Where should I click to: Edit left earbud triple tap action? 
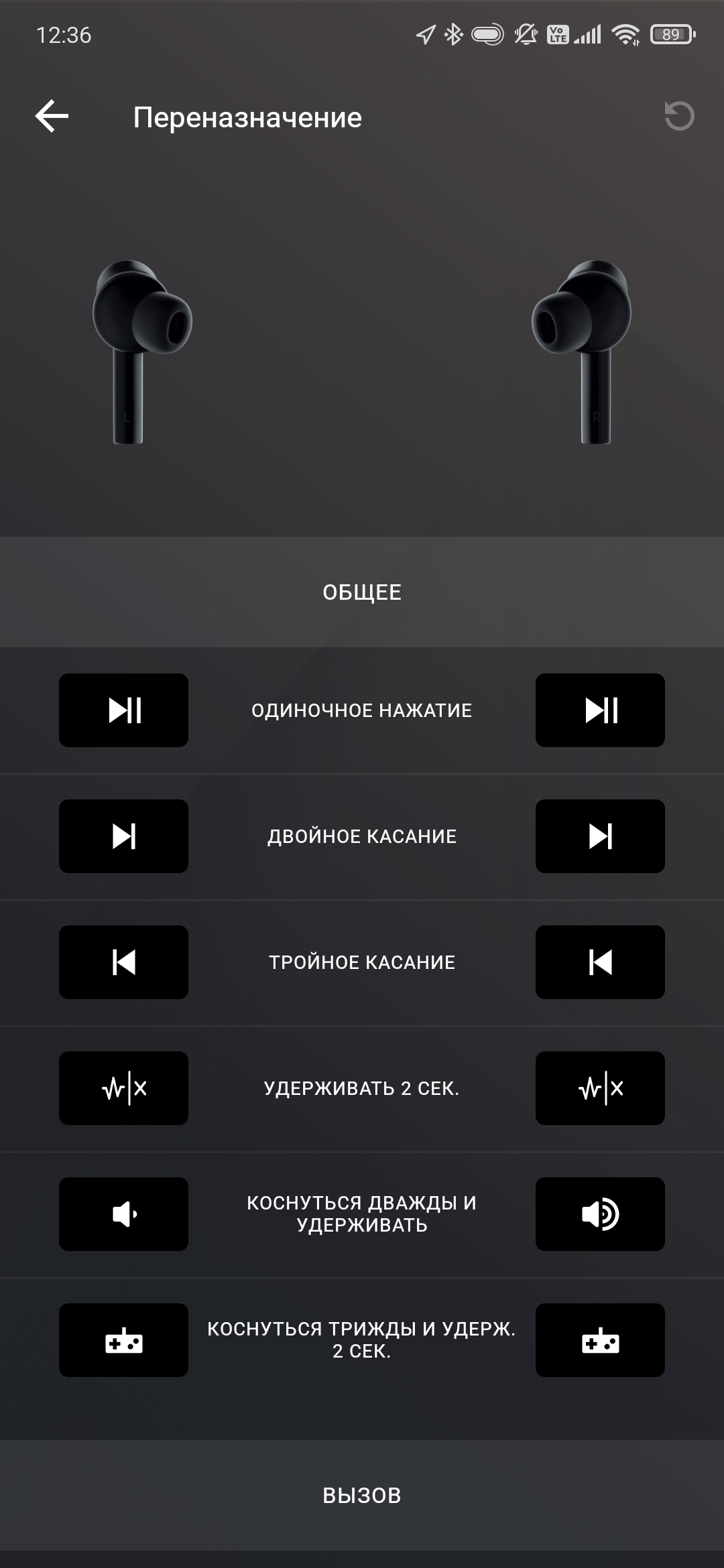tap(123, 962)
